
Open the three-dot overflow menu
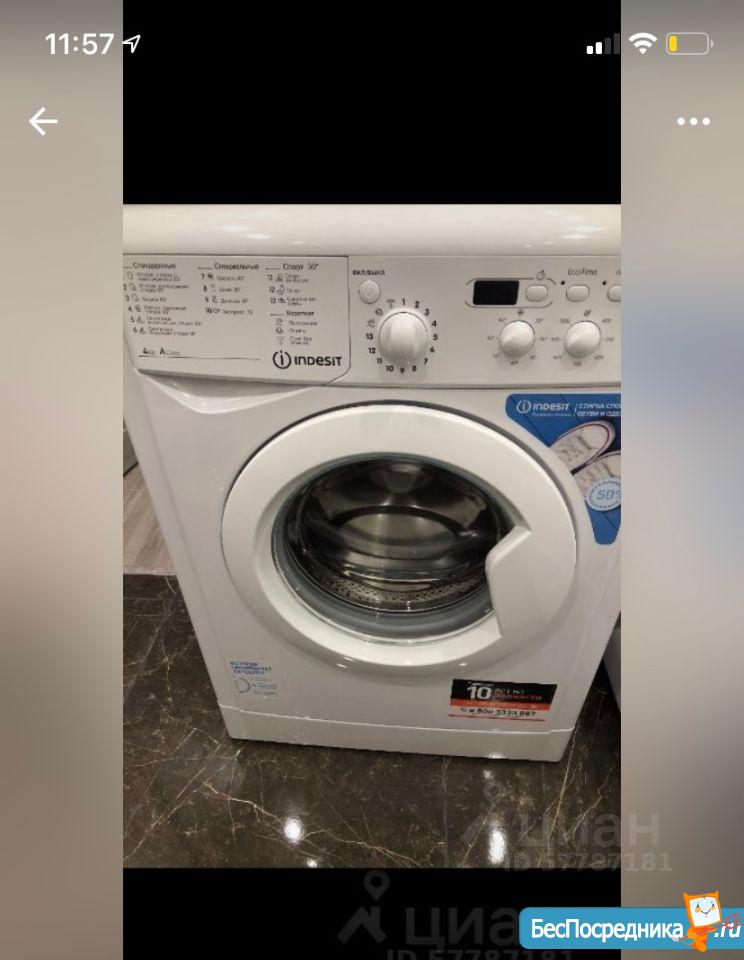(693, 122)
